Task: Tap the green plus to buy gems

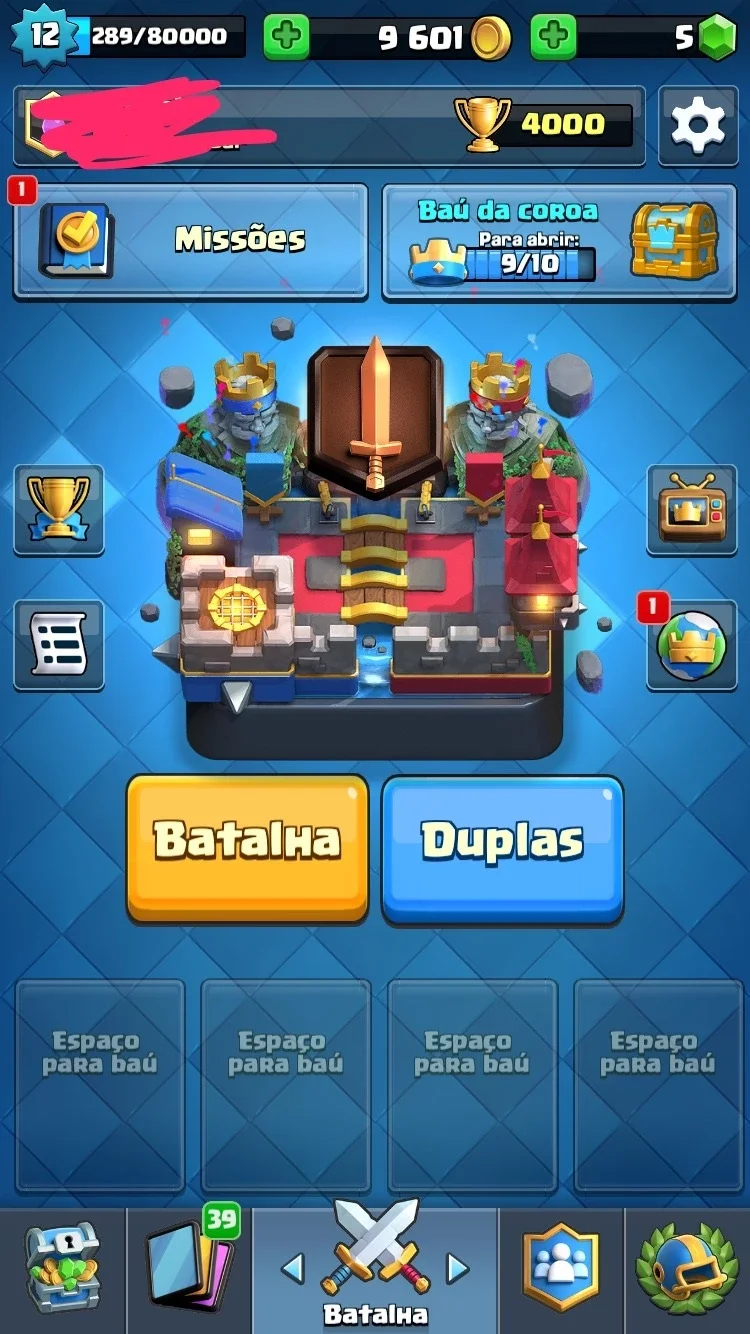Action: tap(553, 38)
